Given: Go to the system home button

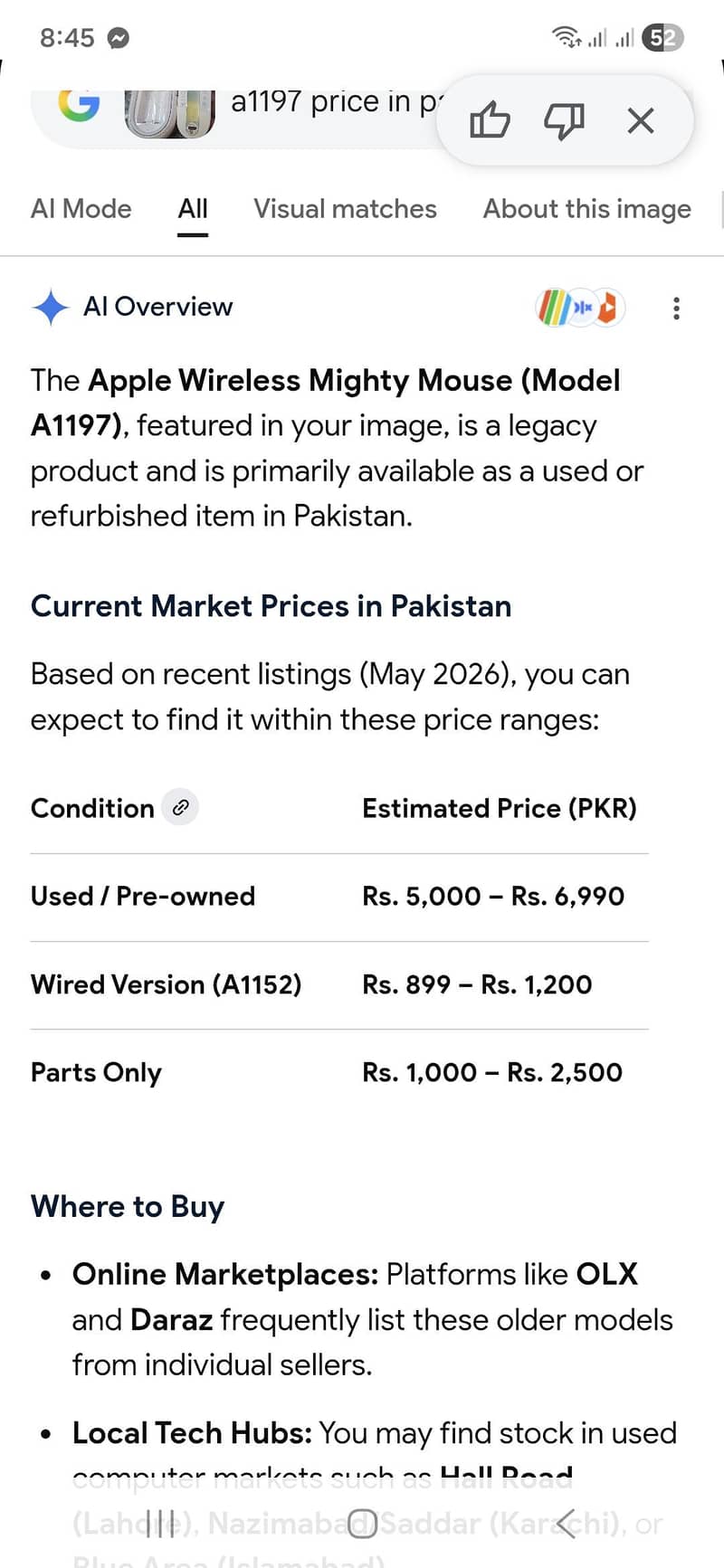Looking at the screenshot, I should pos(362,1524).
